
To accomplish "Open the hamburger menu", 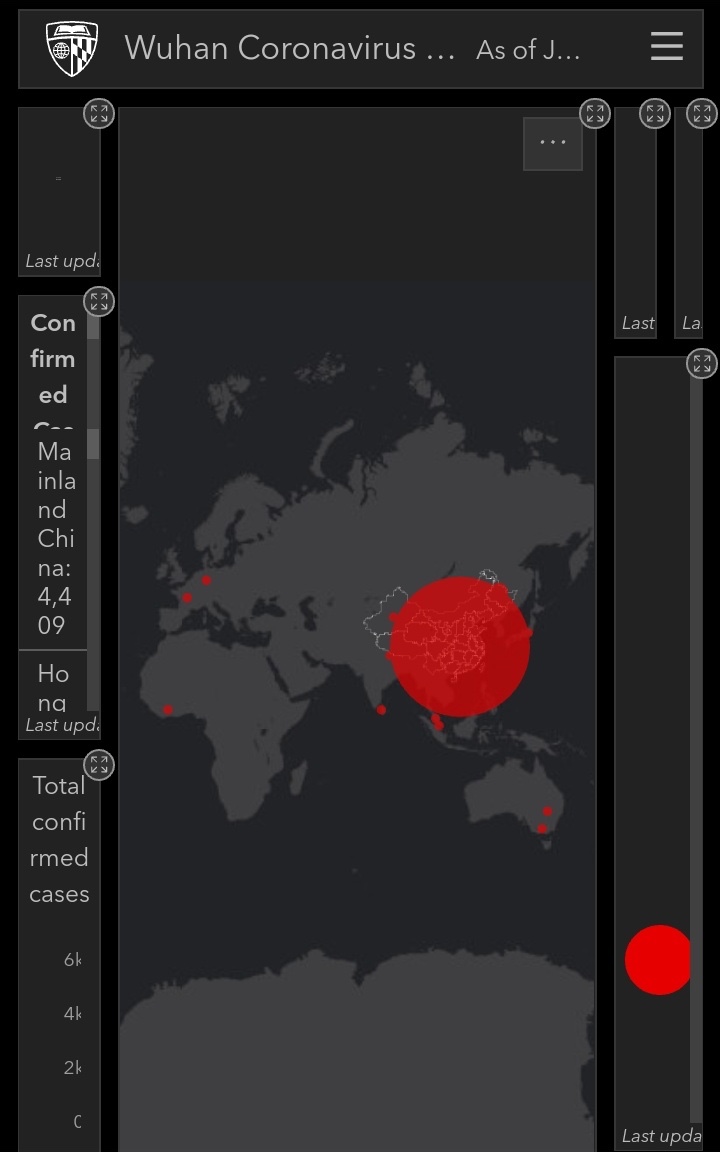I will click(666, 47).
